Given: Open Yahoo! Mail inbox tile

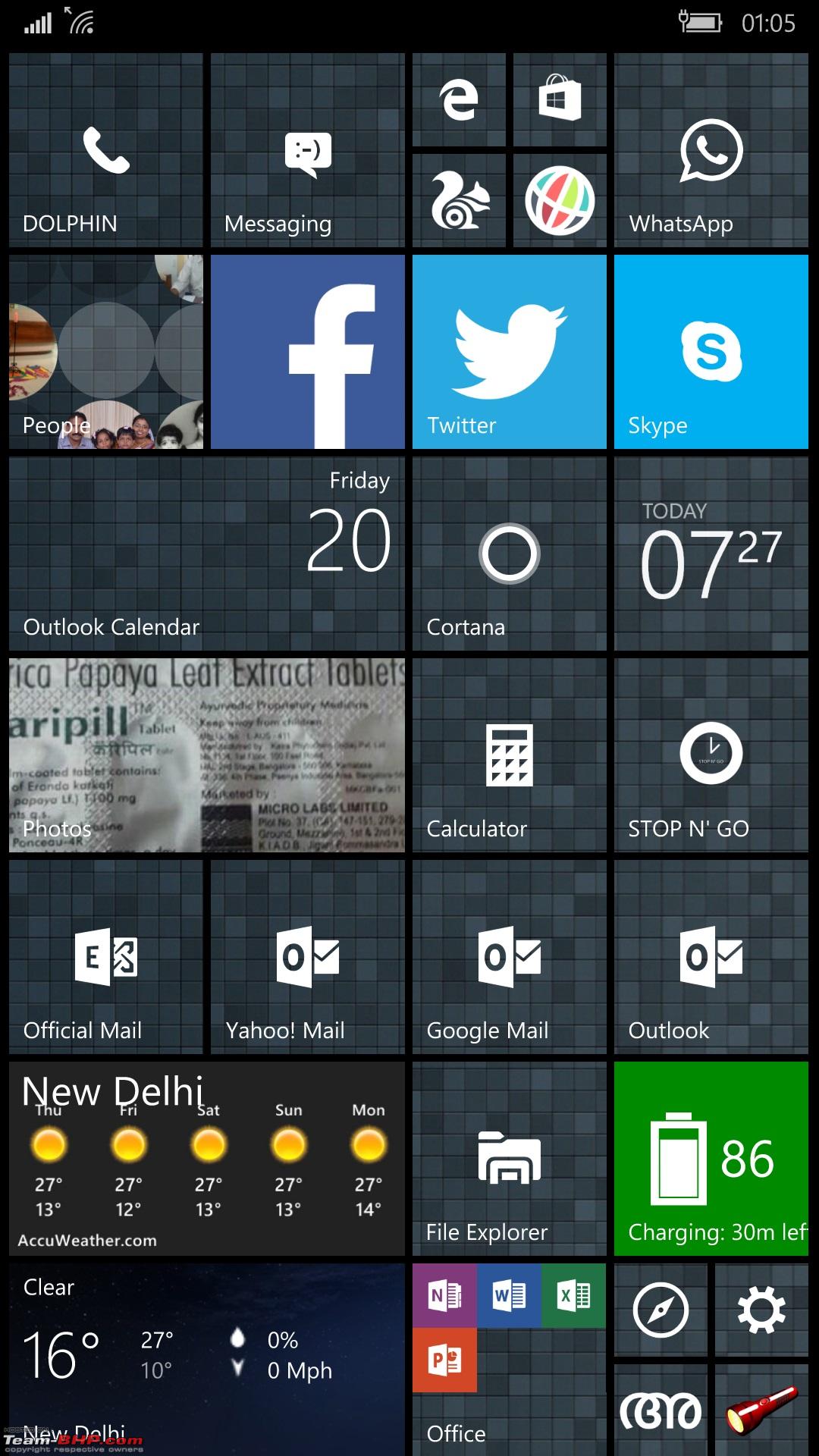Looking at the screenshot, I should click(308, 957).
